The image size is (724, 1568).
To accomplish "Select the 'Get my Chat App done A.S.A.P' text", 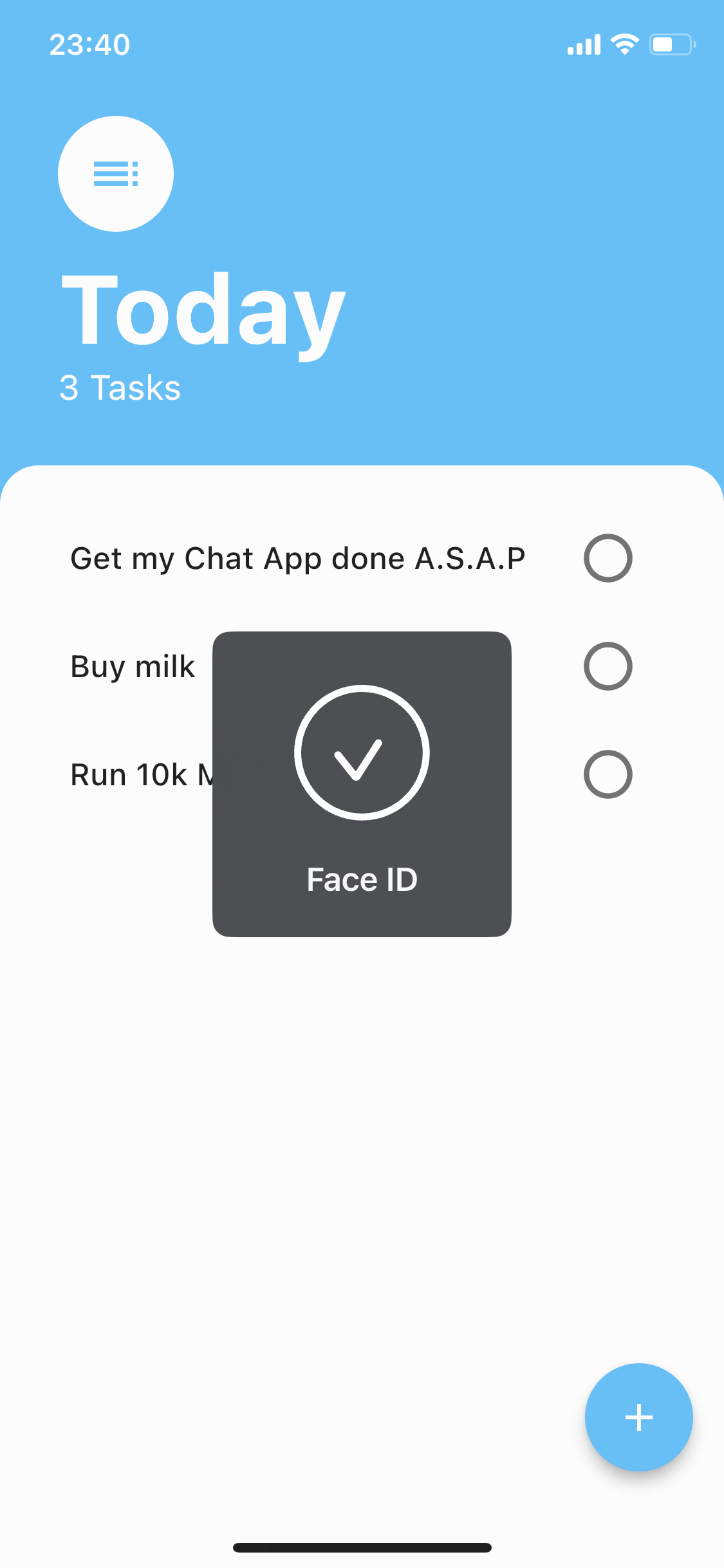I will pyautogui.click(x=297, y=557).
